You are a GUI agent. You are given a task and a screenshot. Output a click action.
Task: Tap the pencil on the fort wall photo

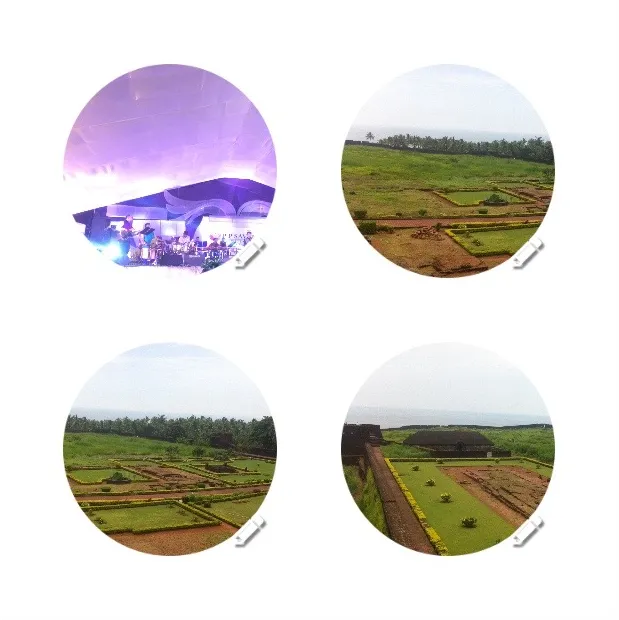tap(527, 531)
